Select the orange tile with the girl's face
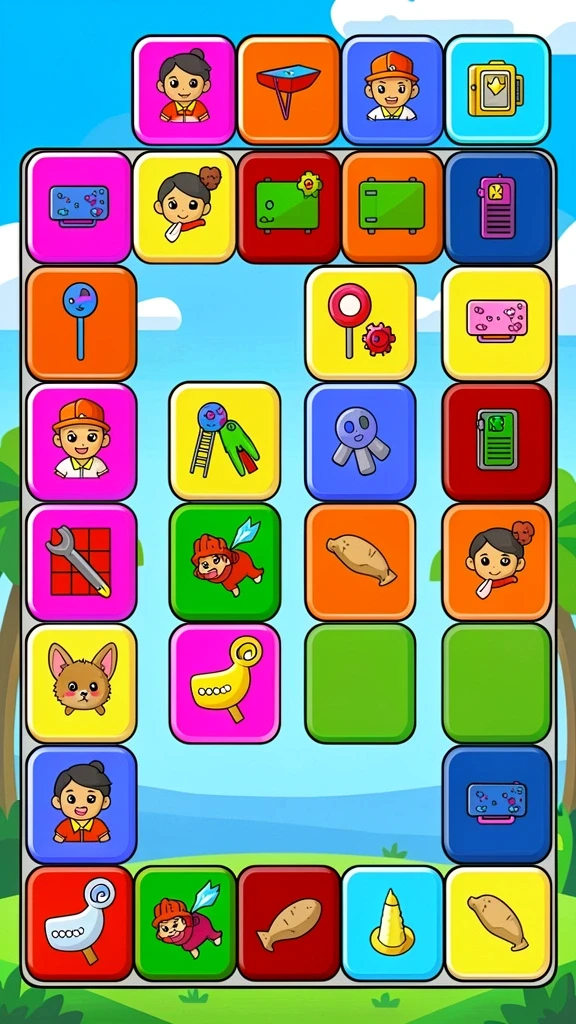 (497, 562)
